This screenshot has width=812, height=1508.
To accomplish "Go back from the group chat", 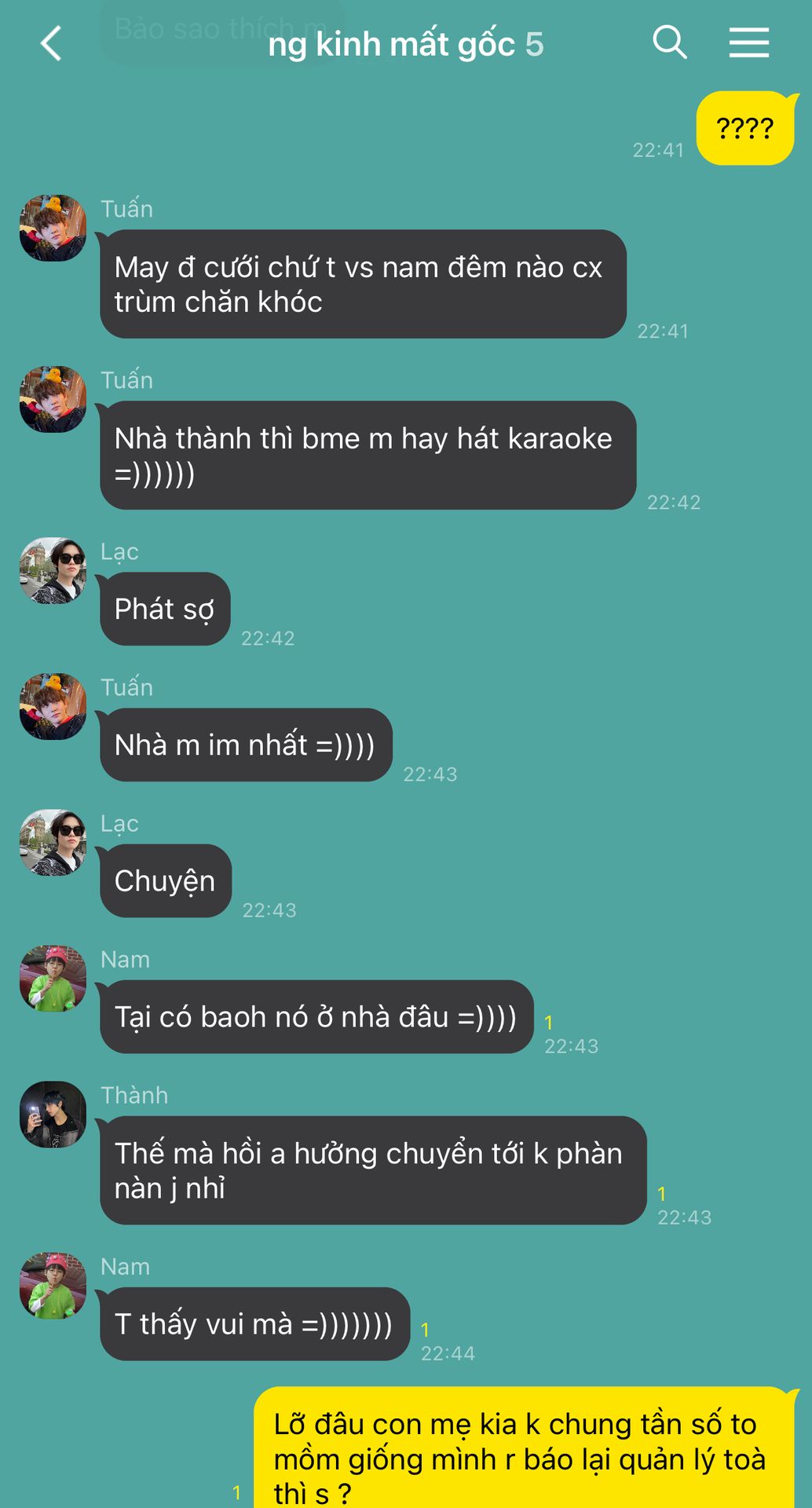I will tap(51, 43).
